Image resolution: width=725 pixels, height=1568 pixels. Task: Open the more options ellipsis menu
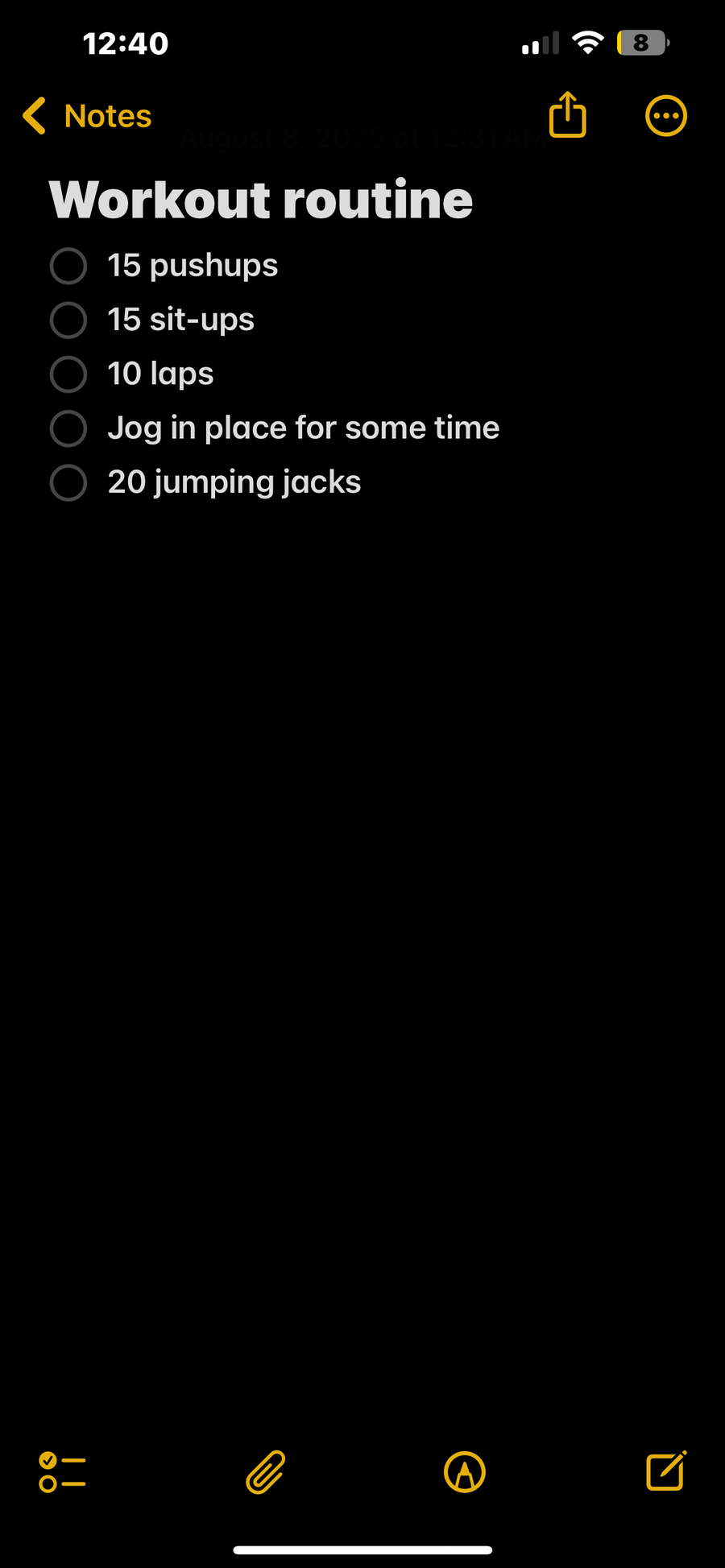pos(666,116)
